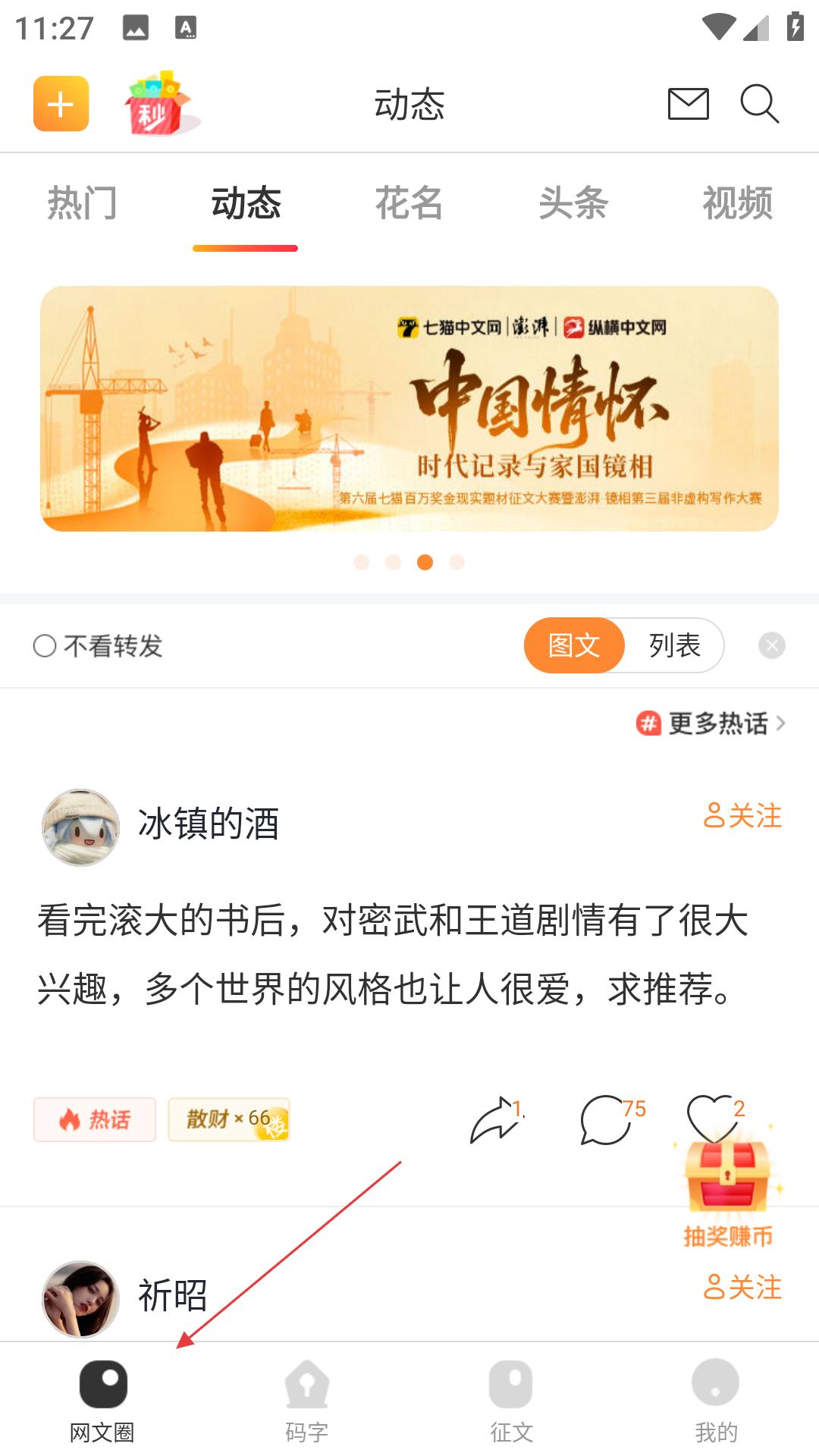Dismiss the filter bar with X

tap(771, 646)
